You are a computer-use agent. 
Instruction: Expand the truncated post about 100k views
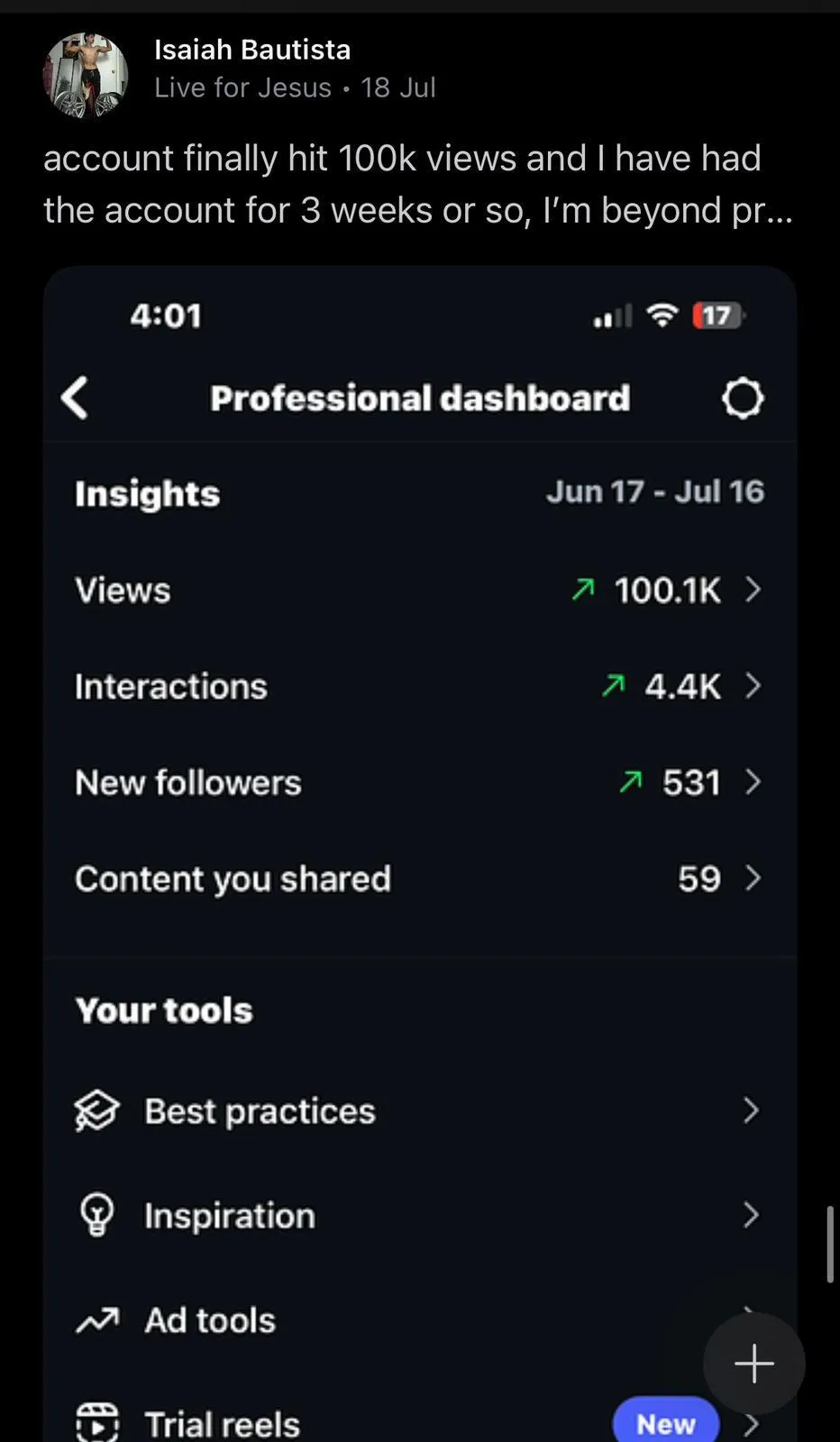418,184
